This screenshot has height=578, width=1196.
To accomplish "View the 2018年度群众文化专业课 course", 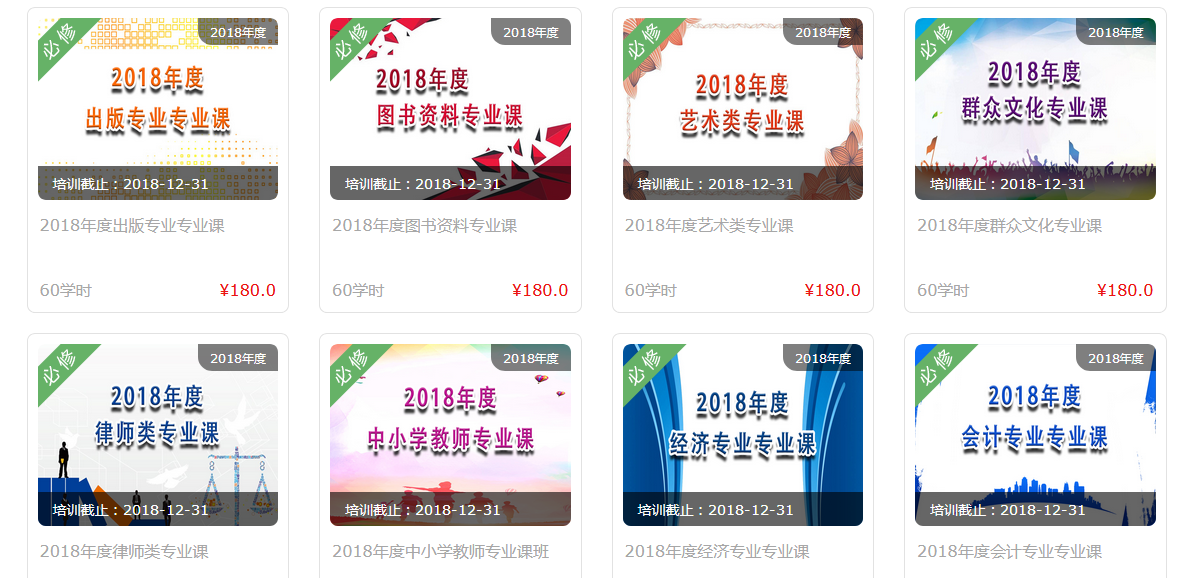I will (1035, 109).
